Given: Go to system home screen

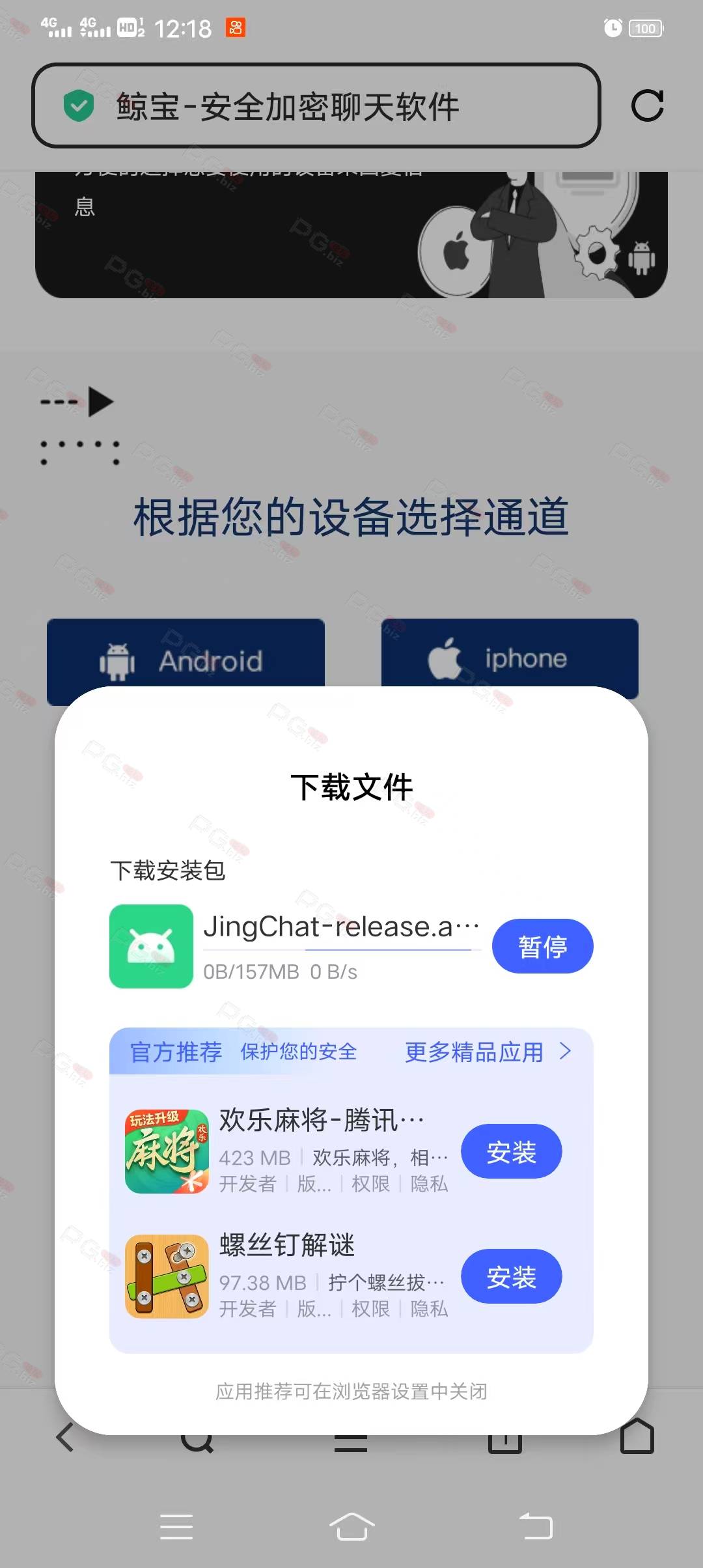Looking at the screenshot, I should (x=351, y=1526).
